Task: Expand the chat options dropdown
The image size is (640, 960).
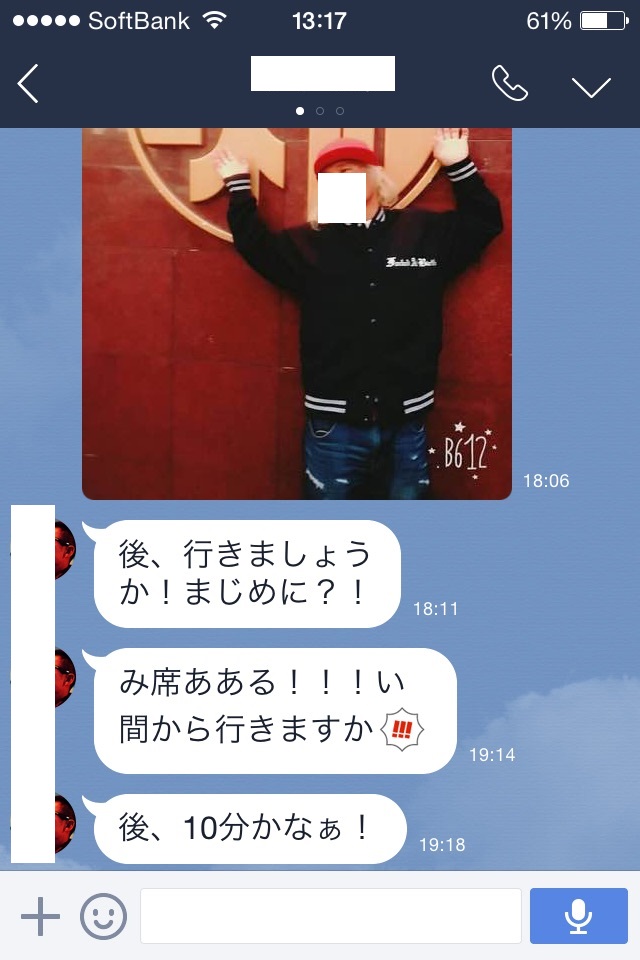Action: pos(591,86)
